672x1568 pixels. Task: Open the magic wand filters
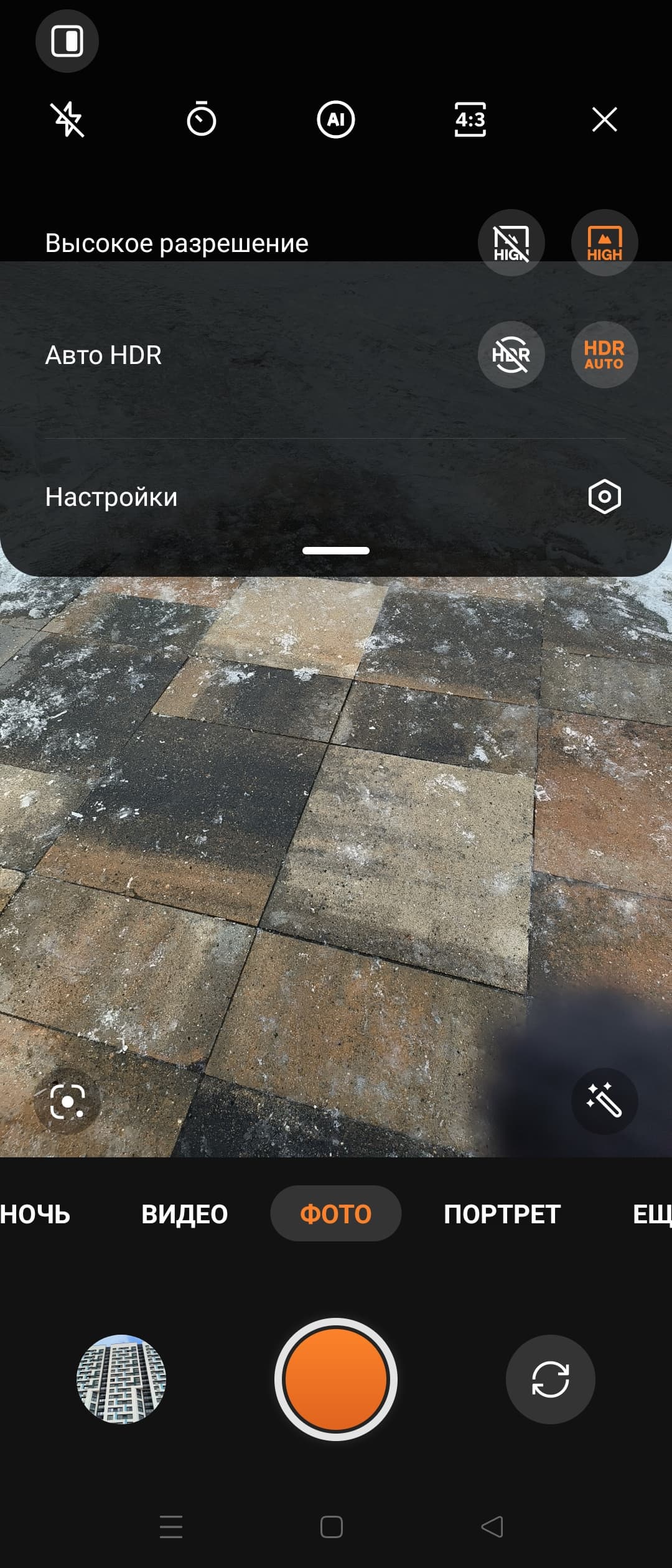click(604, 1102)
